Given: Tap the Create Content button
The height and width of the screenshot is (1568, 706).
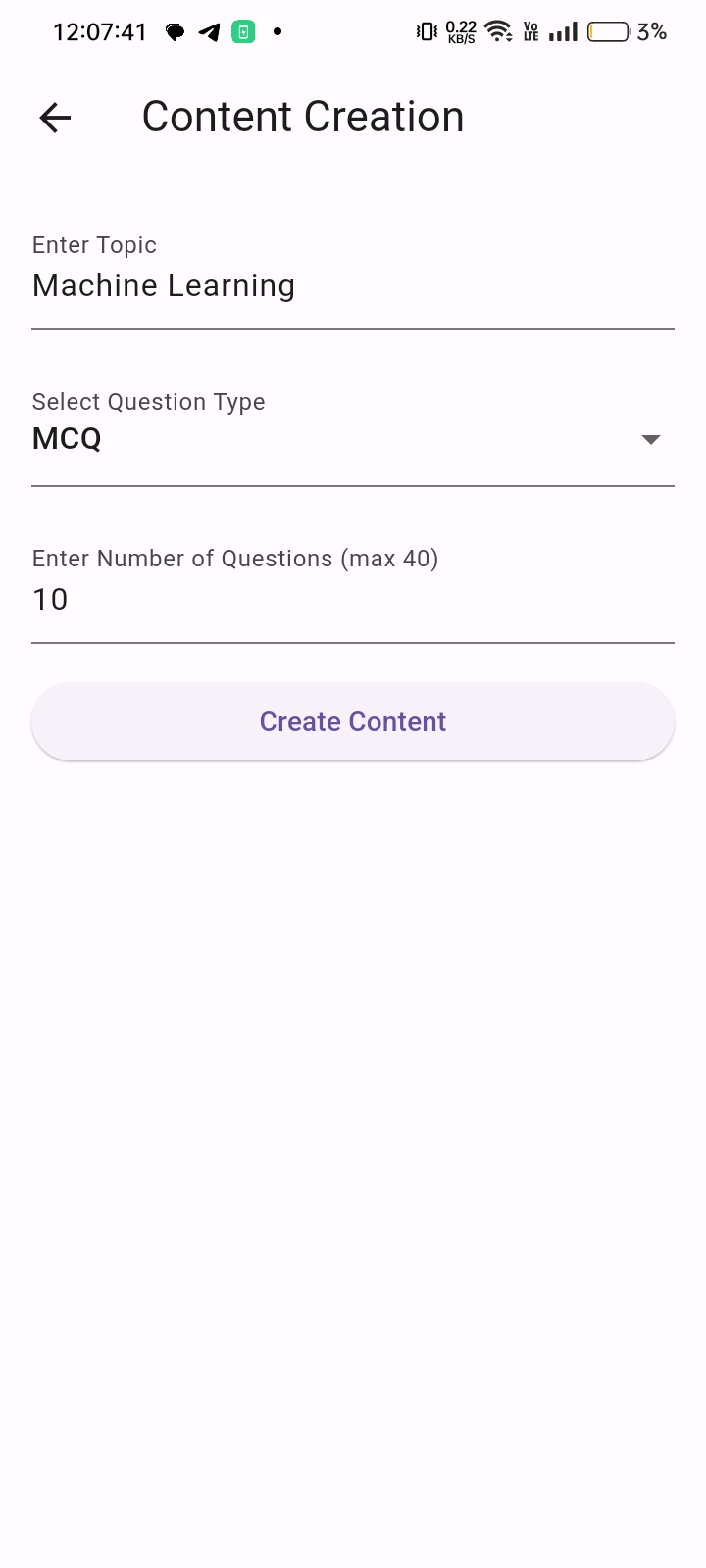Looking at the screenshot, I should point(352,721).
